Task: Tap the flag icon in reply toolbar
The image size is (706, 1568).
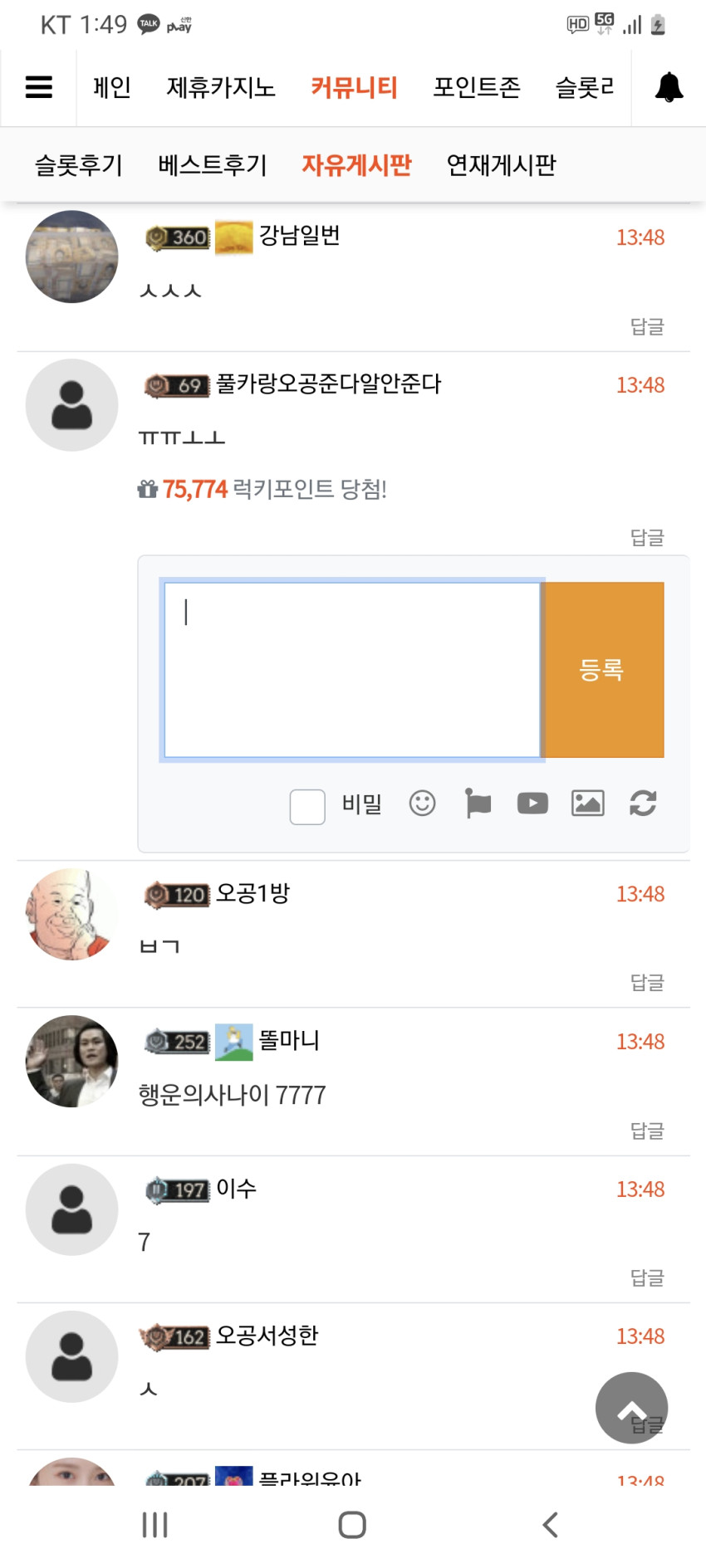Action: click(478, 803)
